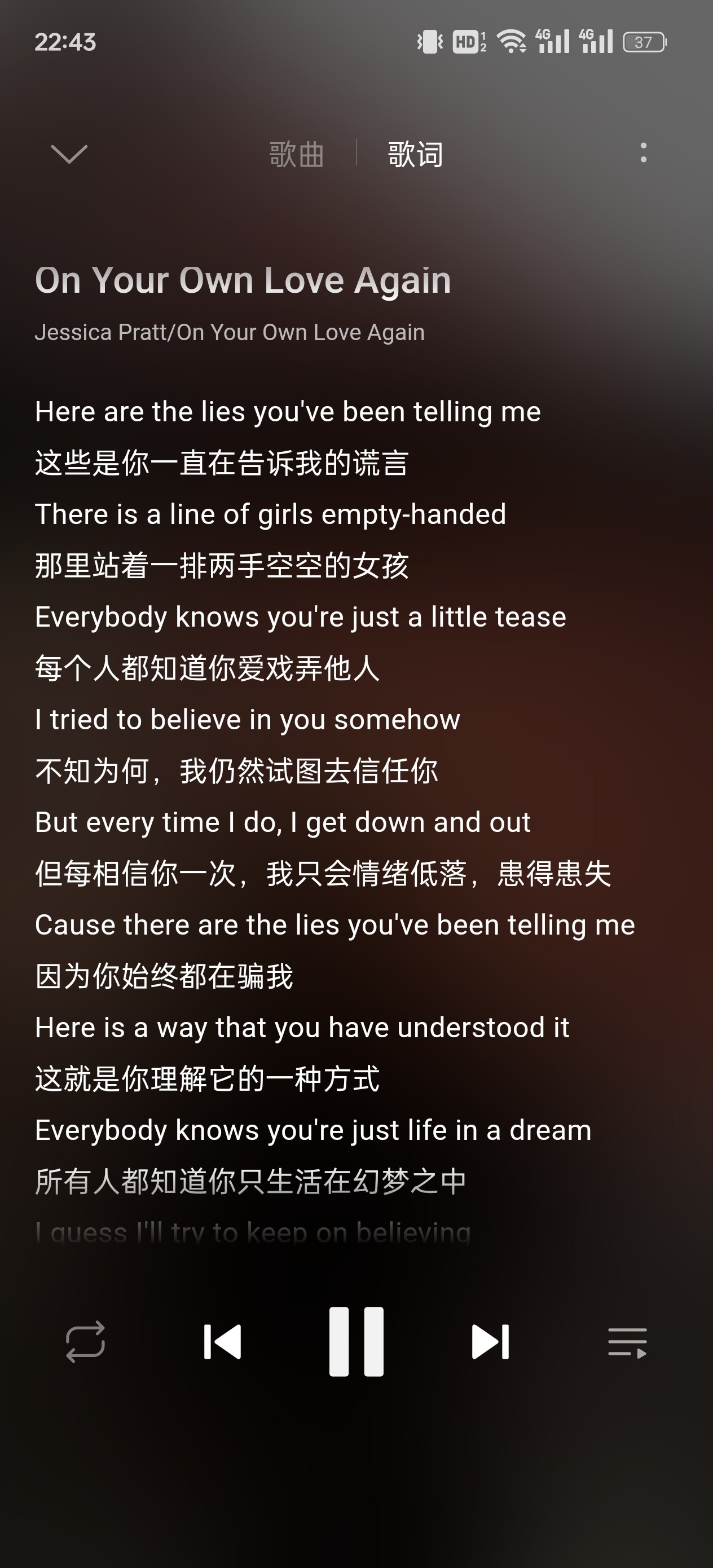Image resolution: width=713 pixels, height=1568 pixels.
Task: Open the three-dot overflow menu
Action: (643, 153)
